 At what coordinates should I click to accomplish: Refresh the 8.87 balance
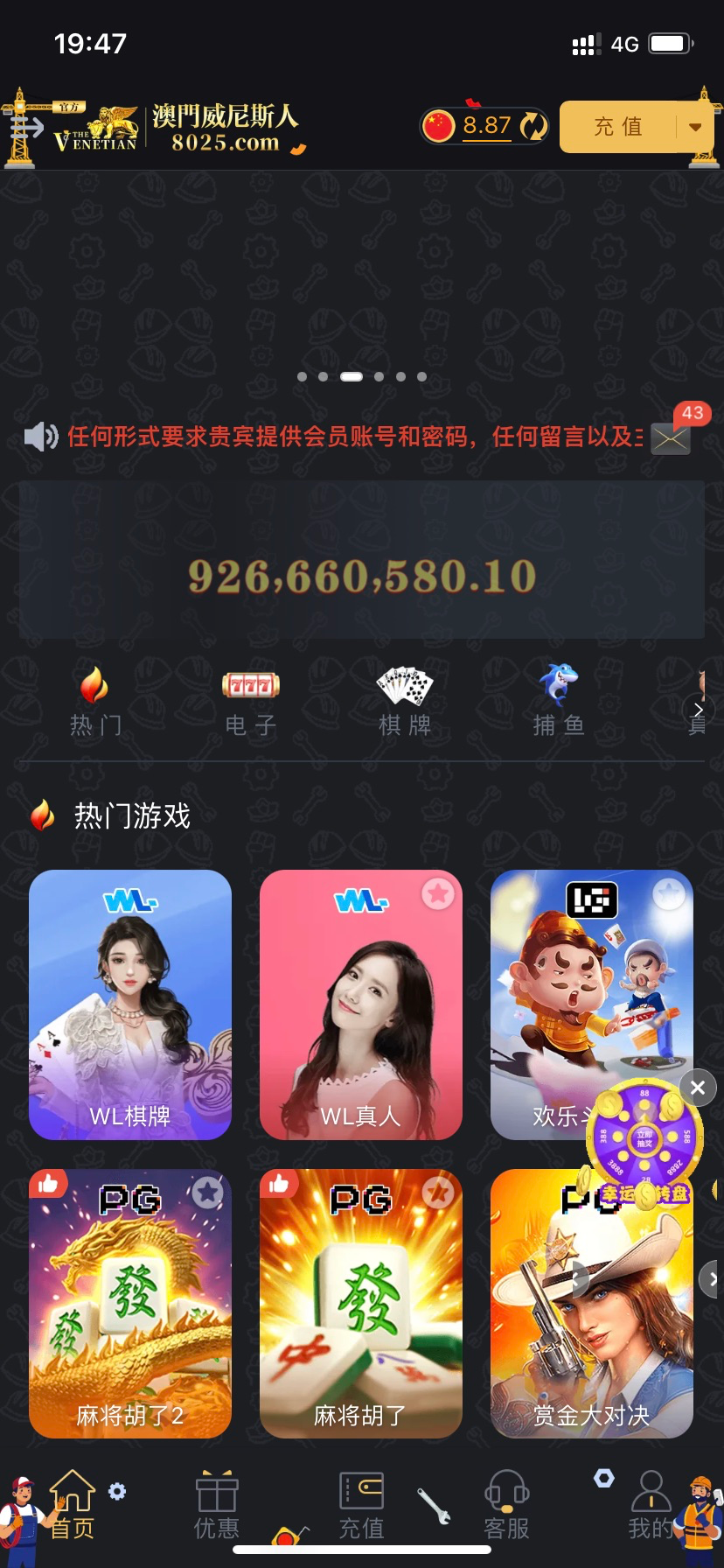[533, 126]
